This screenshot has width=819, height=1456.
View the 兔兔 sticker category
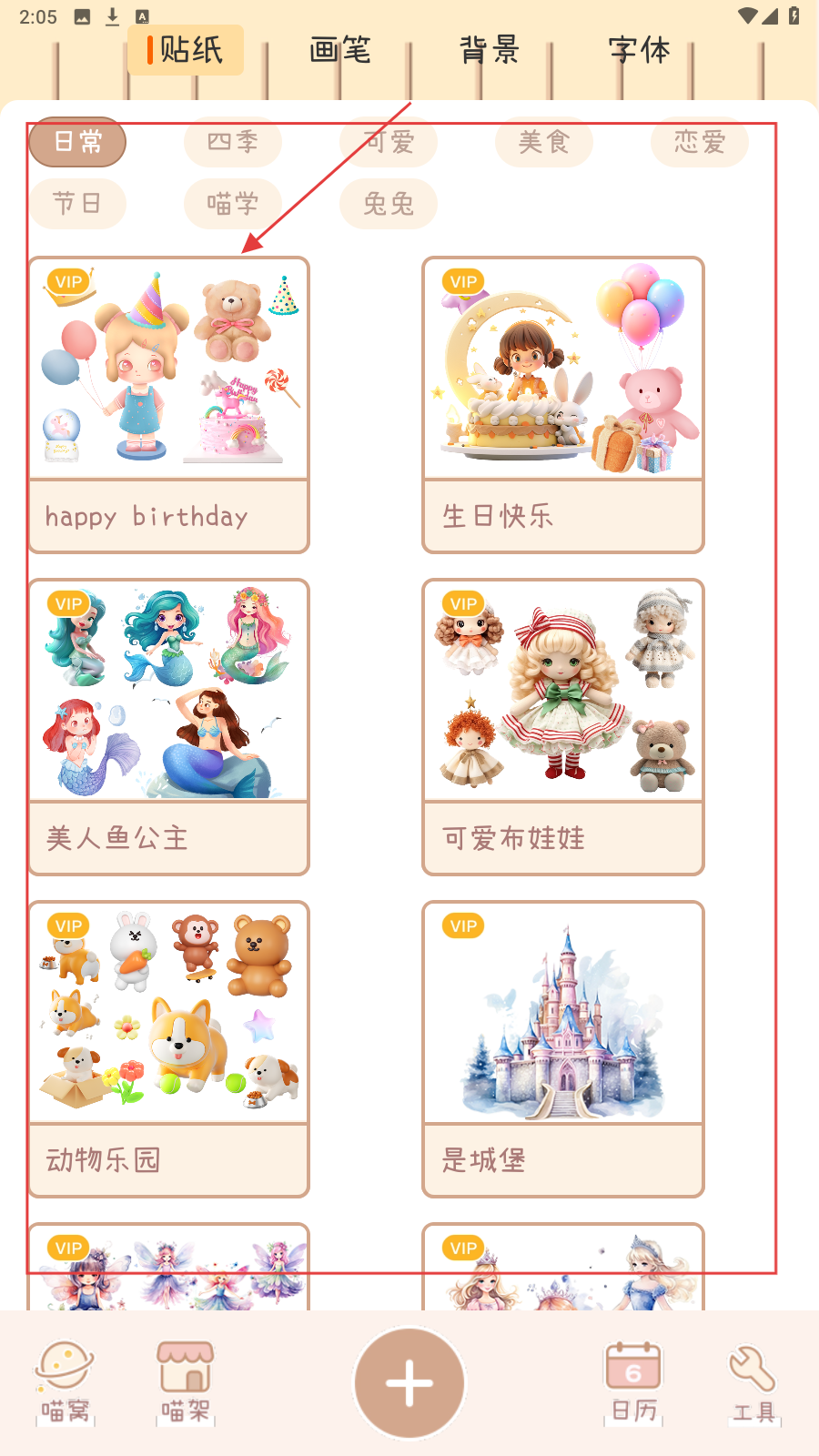tap(389, 204)
